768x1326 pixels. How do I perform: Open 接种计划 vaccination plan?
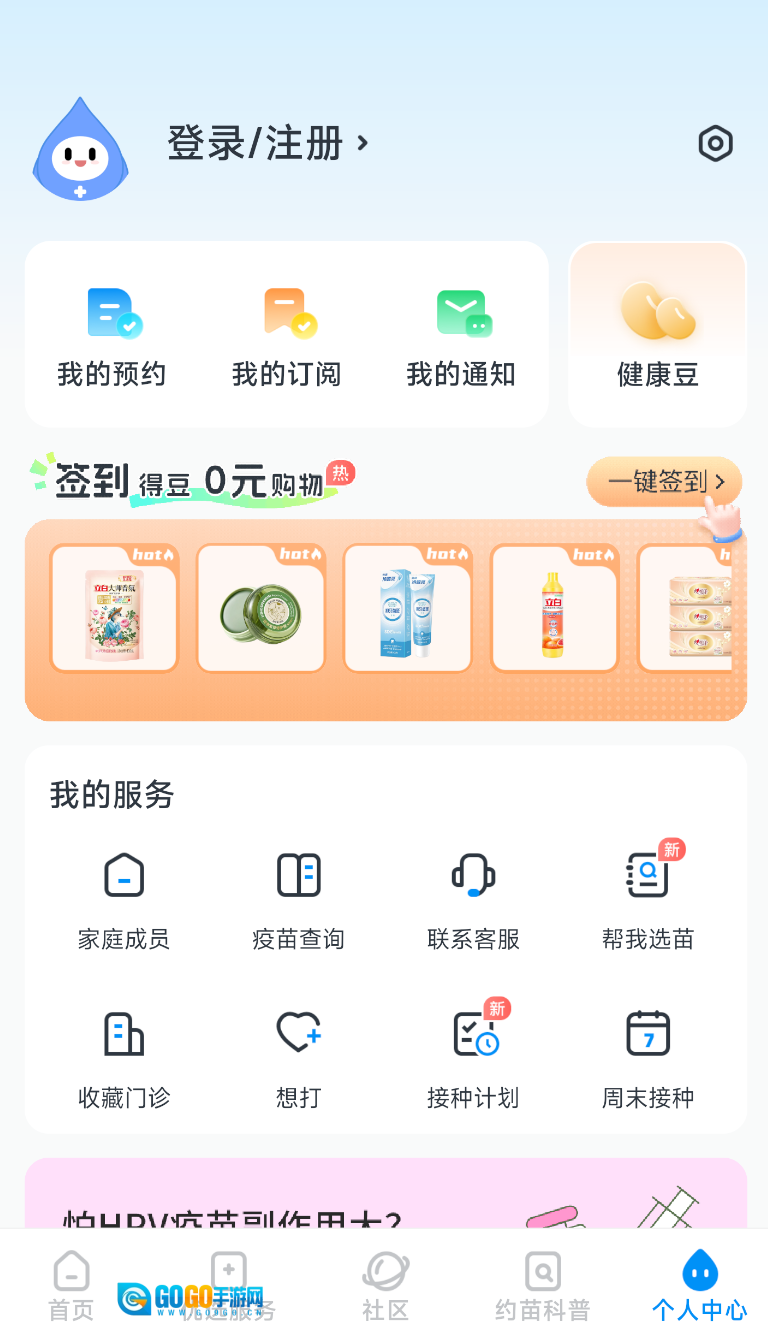(x=473, y=1057)
